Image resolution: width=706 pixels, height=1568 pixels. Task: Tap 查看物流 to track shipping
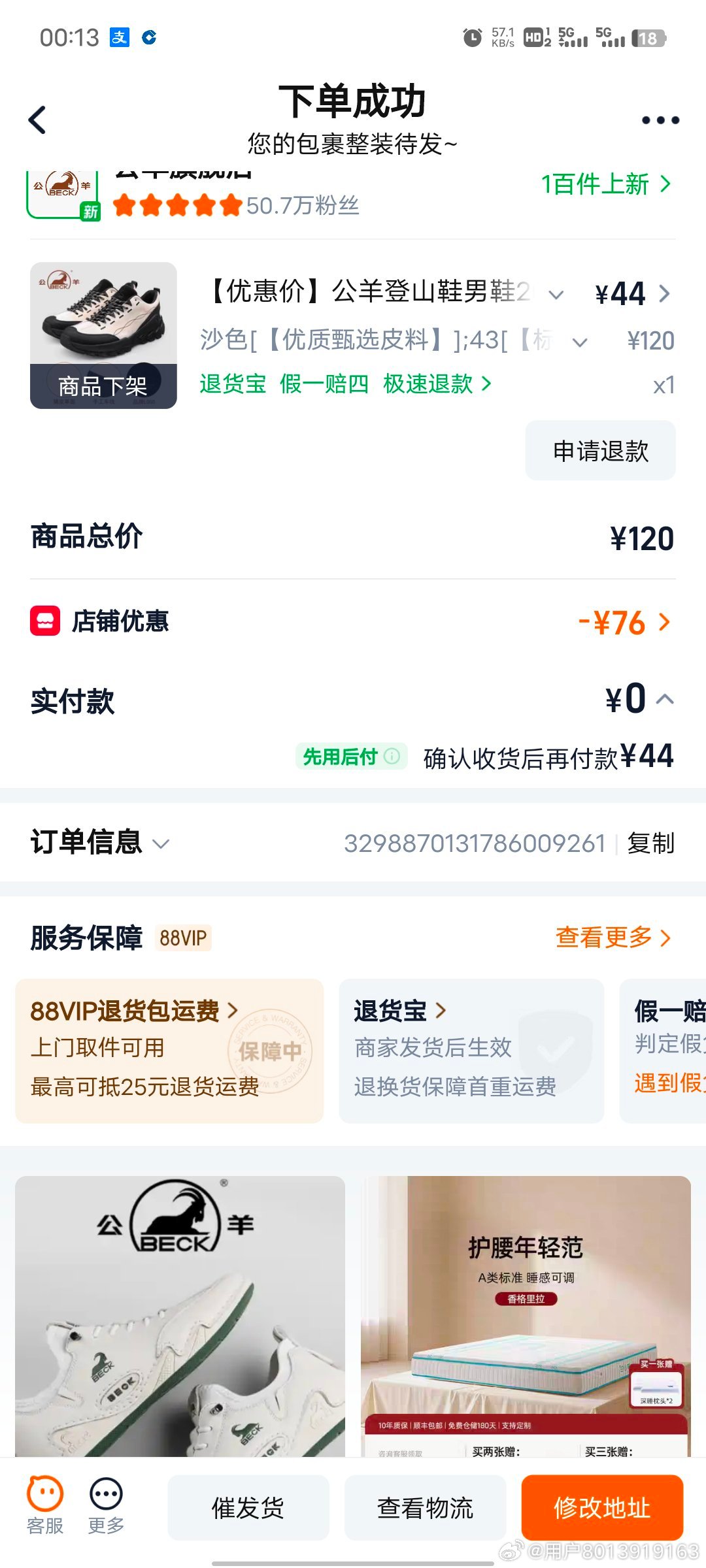(x=425, y=1508)
